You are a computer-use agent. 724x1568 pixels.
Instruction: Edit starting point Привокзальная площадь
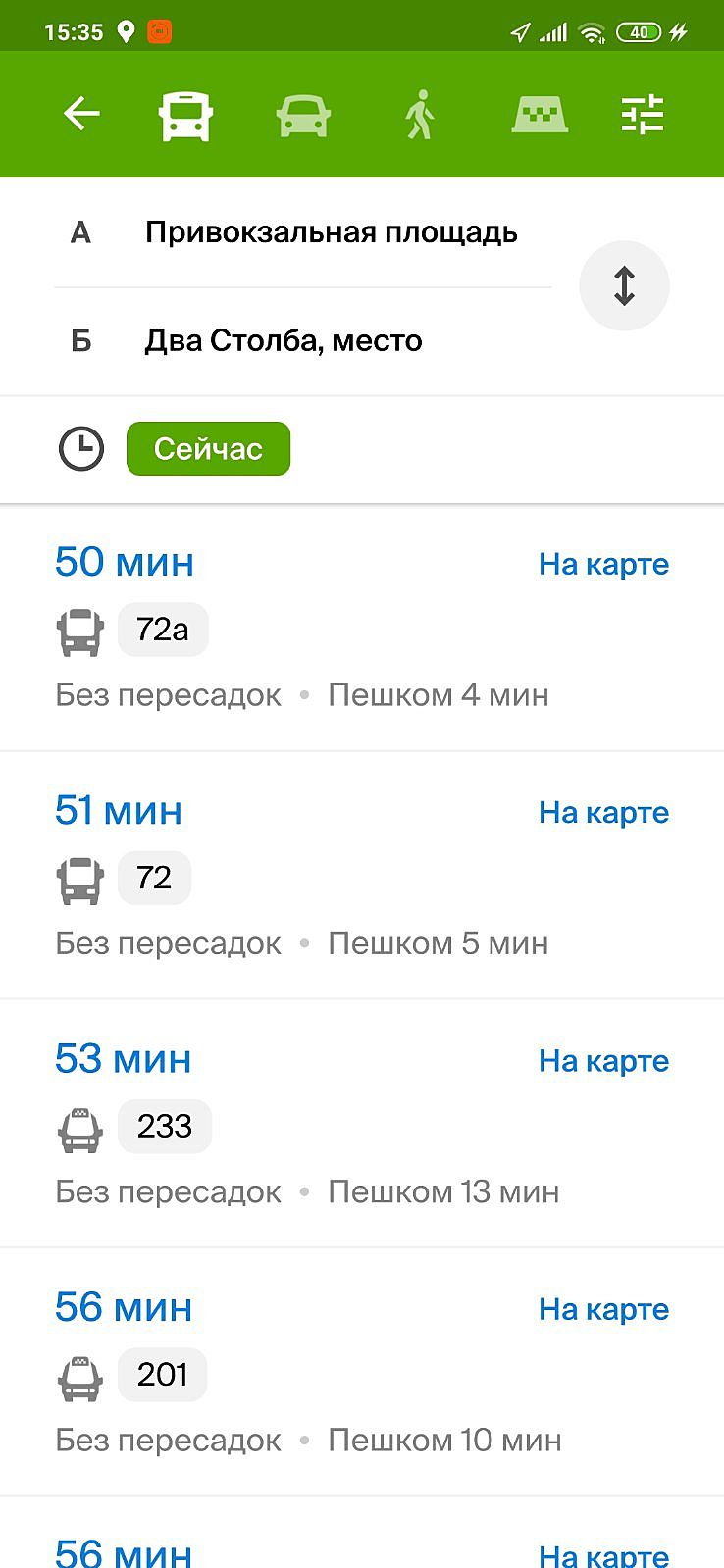click(x=331, y=232)
